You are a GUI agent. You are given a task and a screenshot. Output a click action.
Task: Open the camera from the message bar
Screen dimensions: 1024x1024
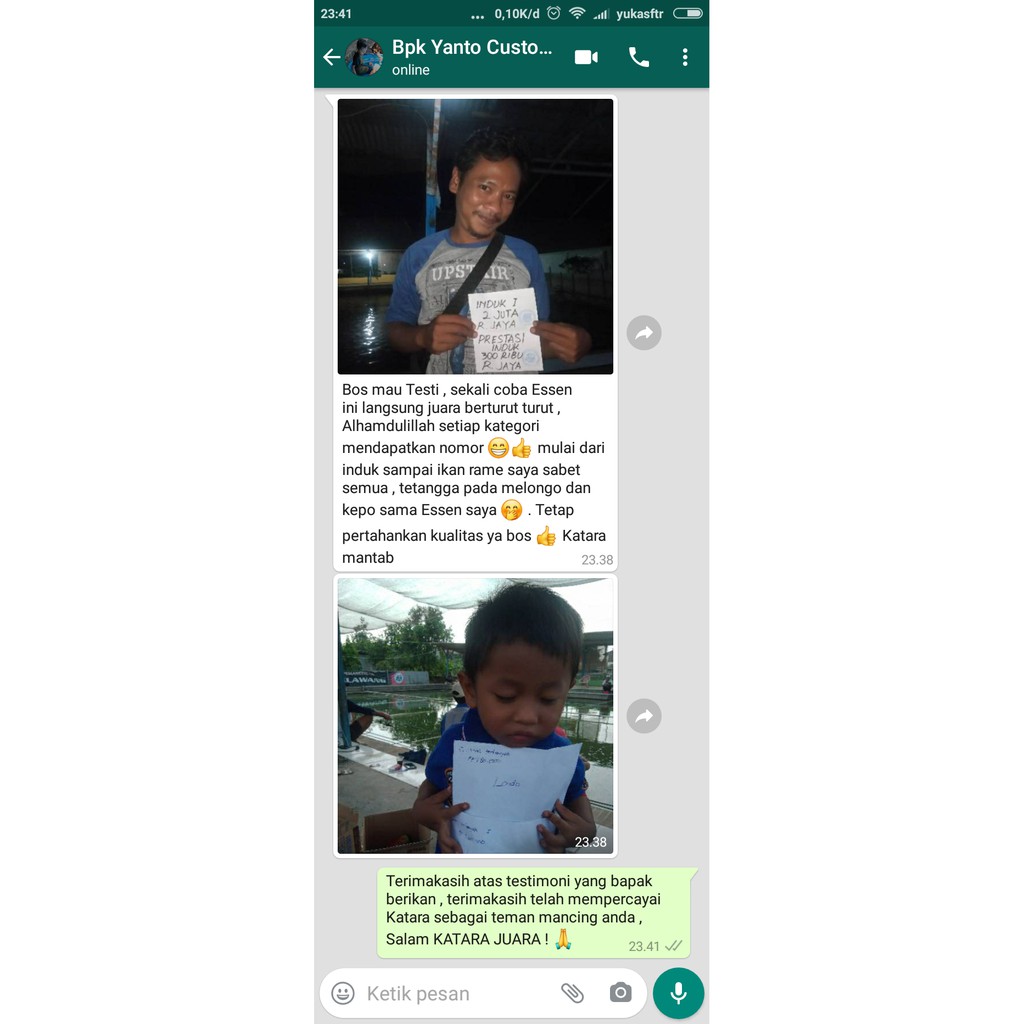621,993
